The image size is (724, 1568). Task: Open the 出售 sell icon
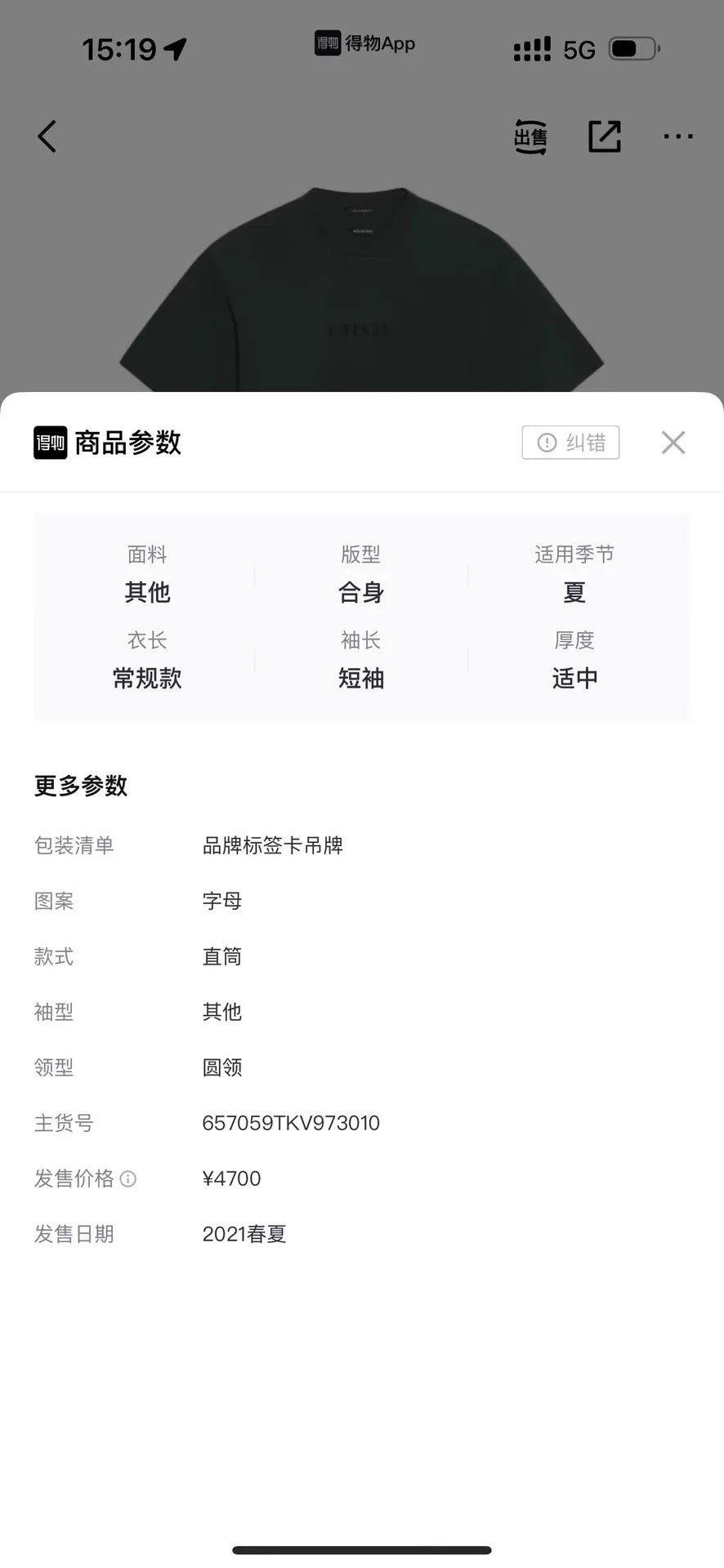tap(530, 136)
